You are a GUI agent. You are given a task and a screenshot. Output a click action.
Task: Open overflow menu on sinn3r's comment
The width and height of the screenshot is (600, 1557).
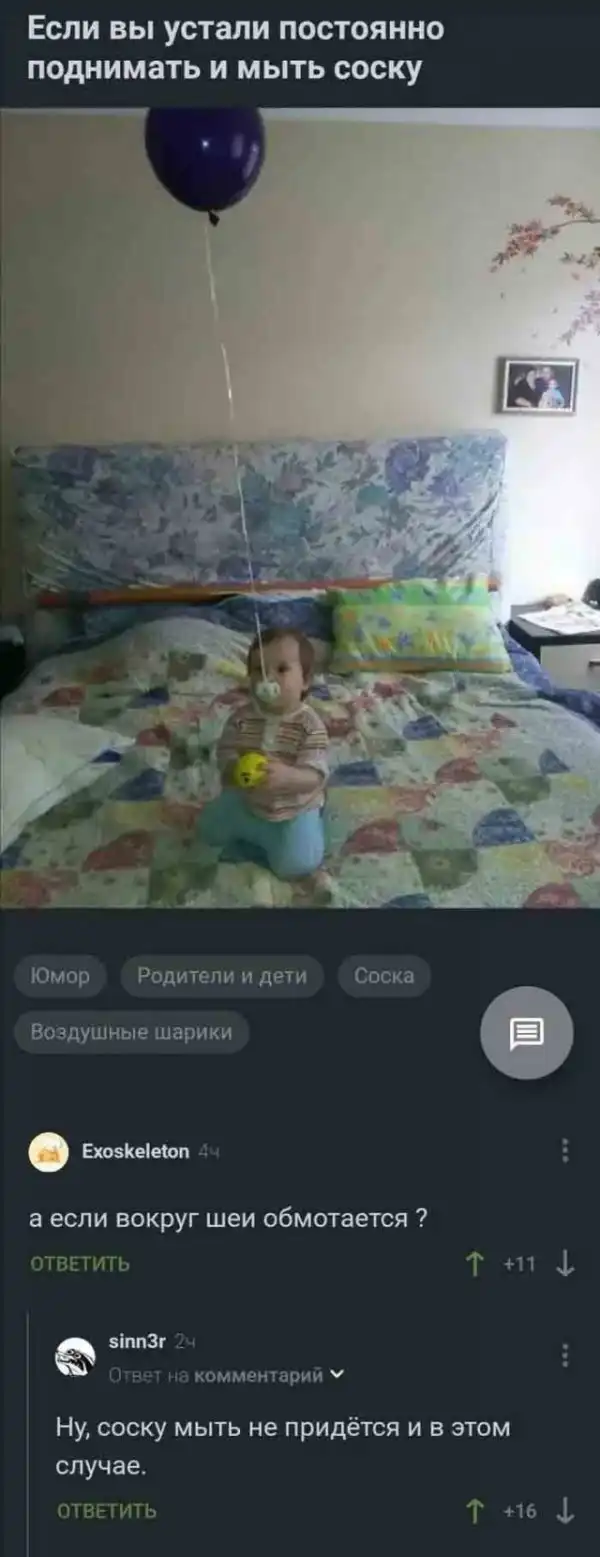click(x=566, y=1355)
